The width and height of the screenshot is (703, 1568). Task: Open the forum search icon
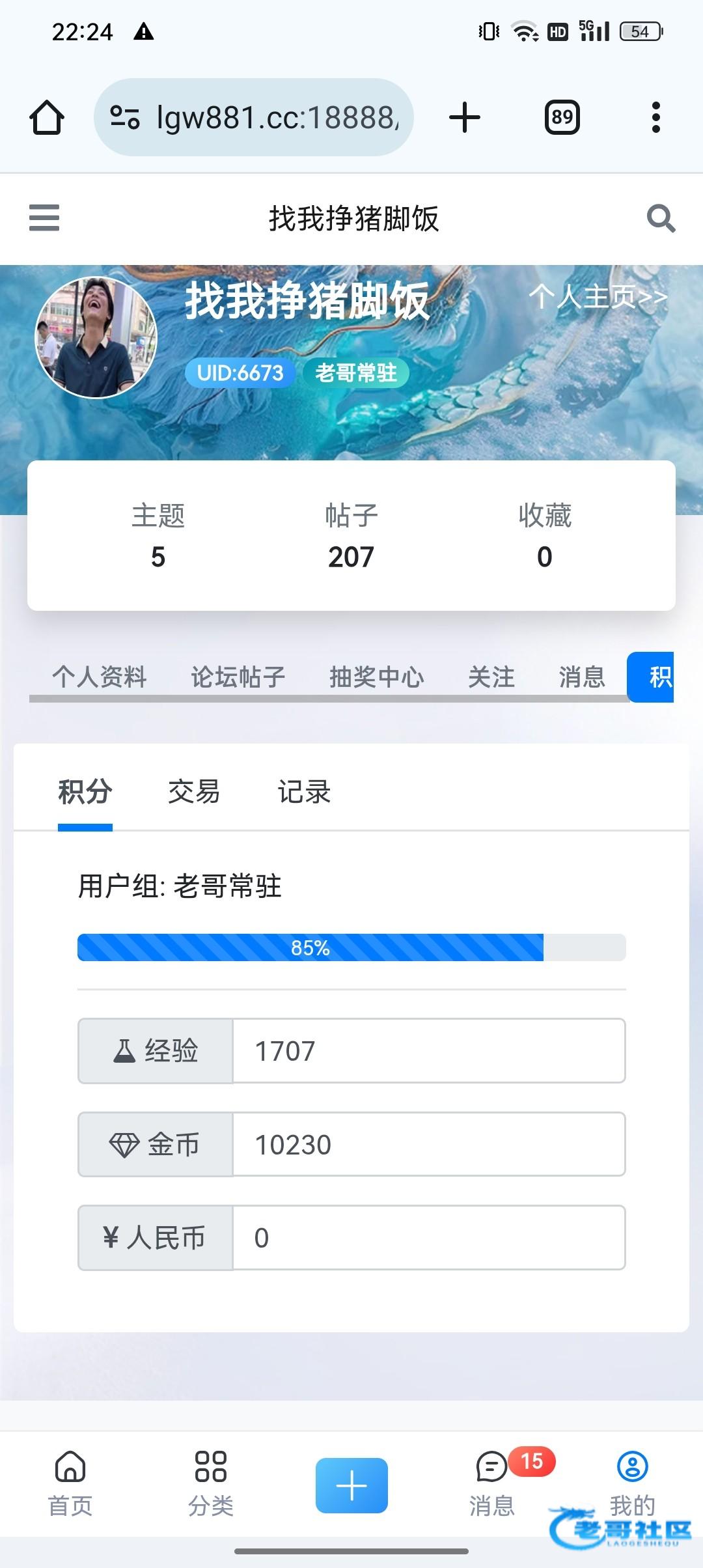tap(661, 218)
